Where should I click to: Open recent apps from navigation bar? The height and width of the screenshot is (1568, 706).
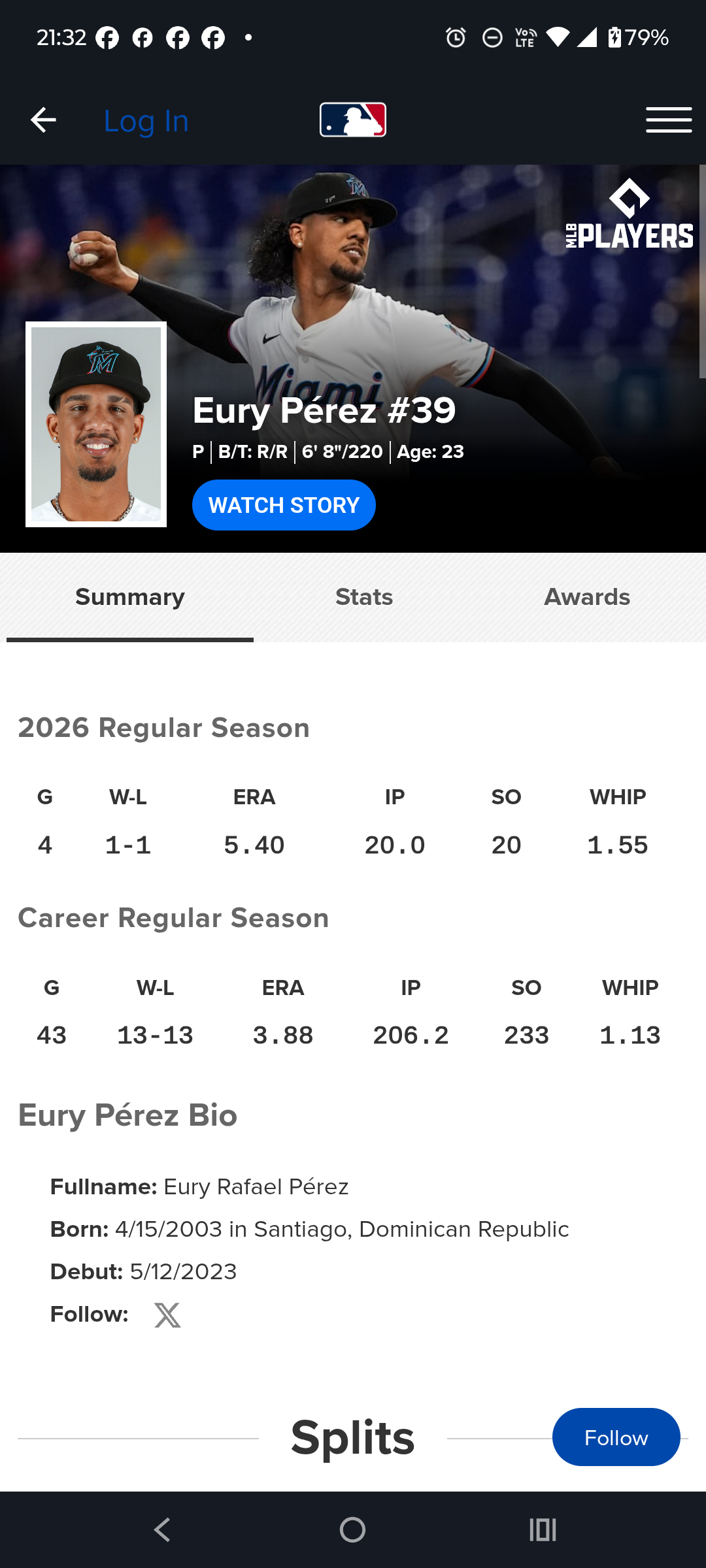coord(543,1530)
